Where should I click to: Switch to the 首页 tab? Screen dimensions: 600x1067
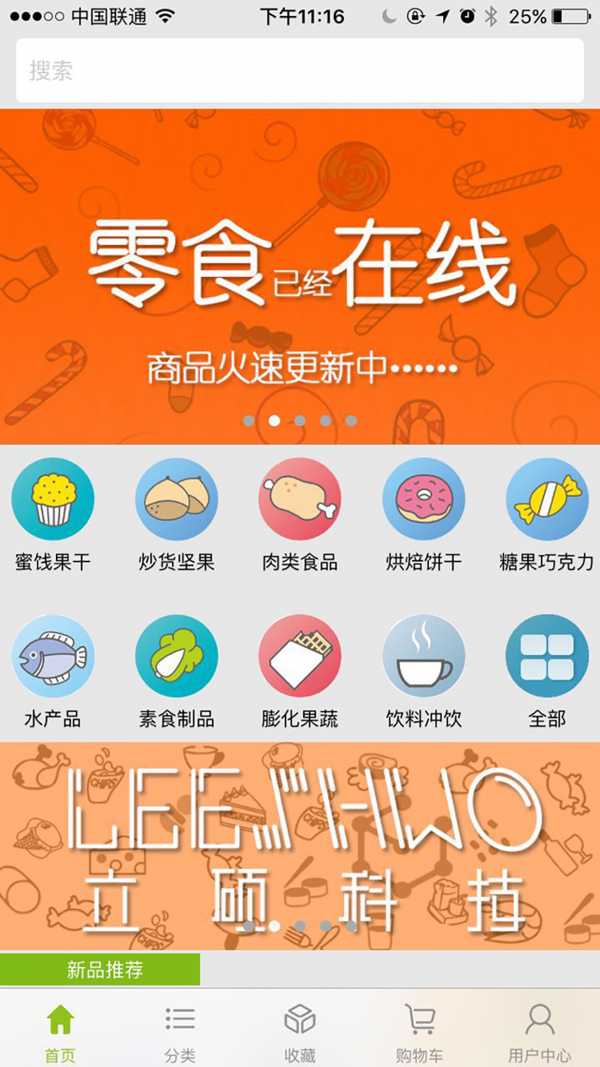click(60, 1030)
